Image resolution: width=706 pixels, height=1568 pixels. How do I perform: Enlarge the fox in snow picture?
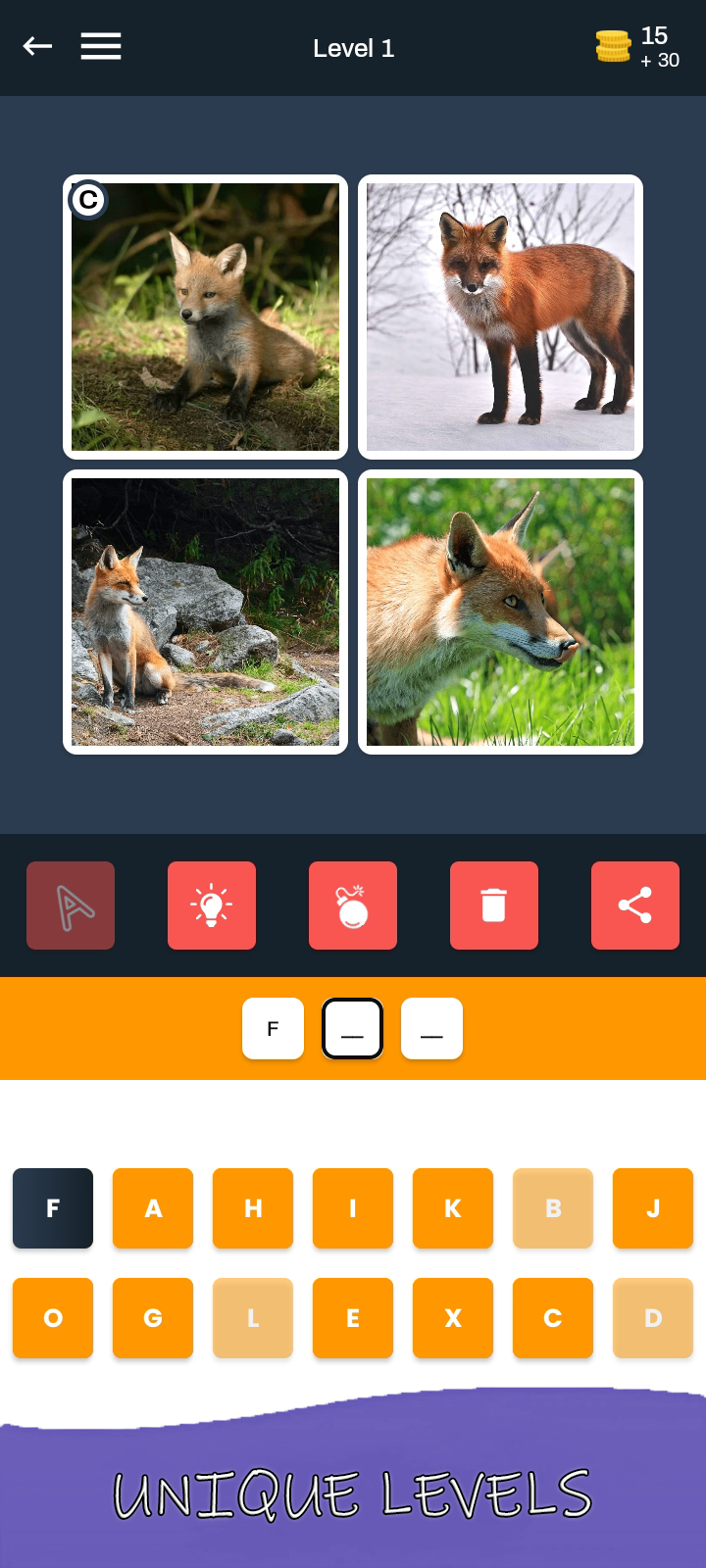point(501,318)
